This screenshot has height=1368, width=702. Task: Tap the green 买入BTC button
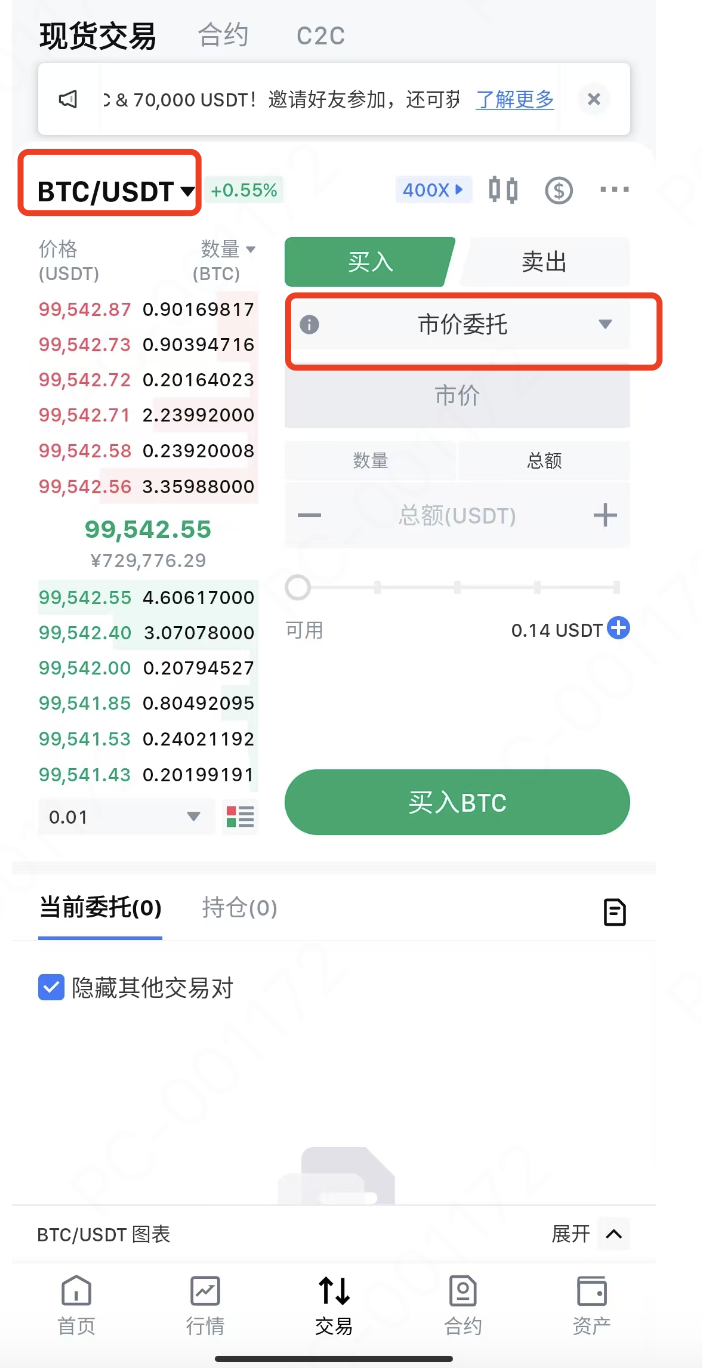point(457,802)
